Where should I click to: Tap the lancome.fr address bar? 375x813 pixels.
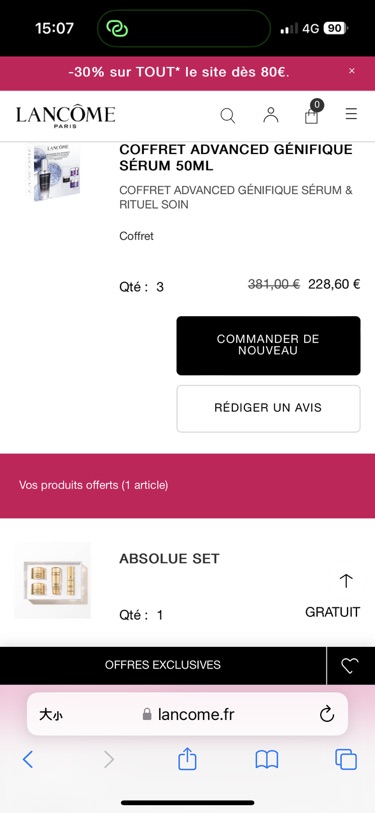pyautogui.click(x=188, y=714)
